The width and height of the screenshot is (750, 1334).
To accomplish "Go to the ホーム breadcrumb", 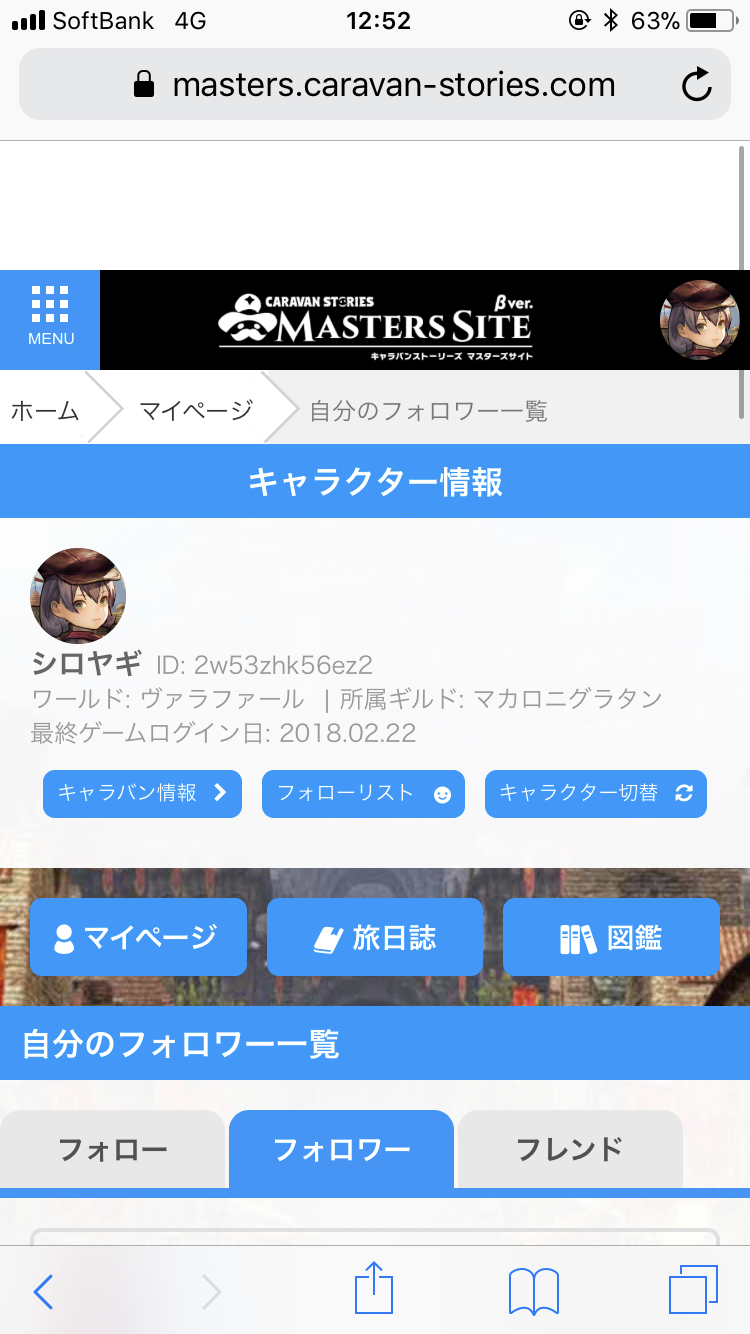I will (45, 410).
